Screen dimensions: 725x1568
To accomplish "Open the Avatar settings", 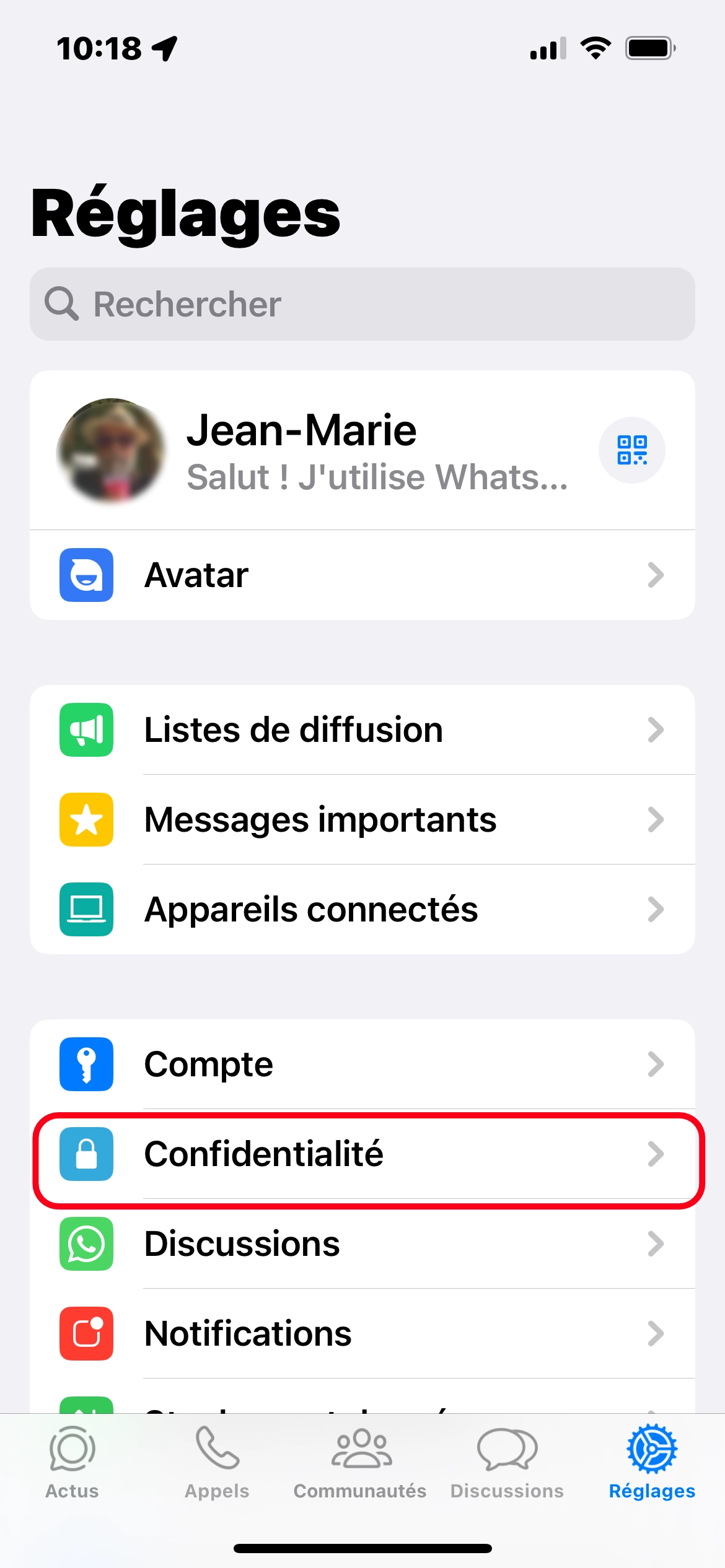I will [362, 575].
